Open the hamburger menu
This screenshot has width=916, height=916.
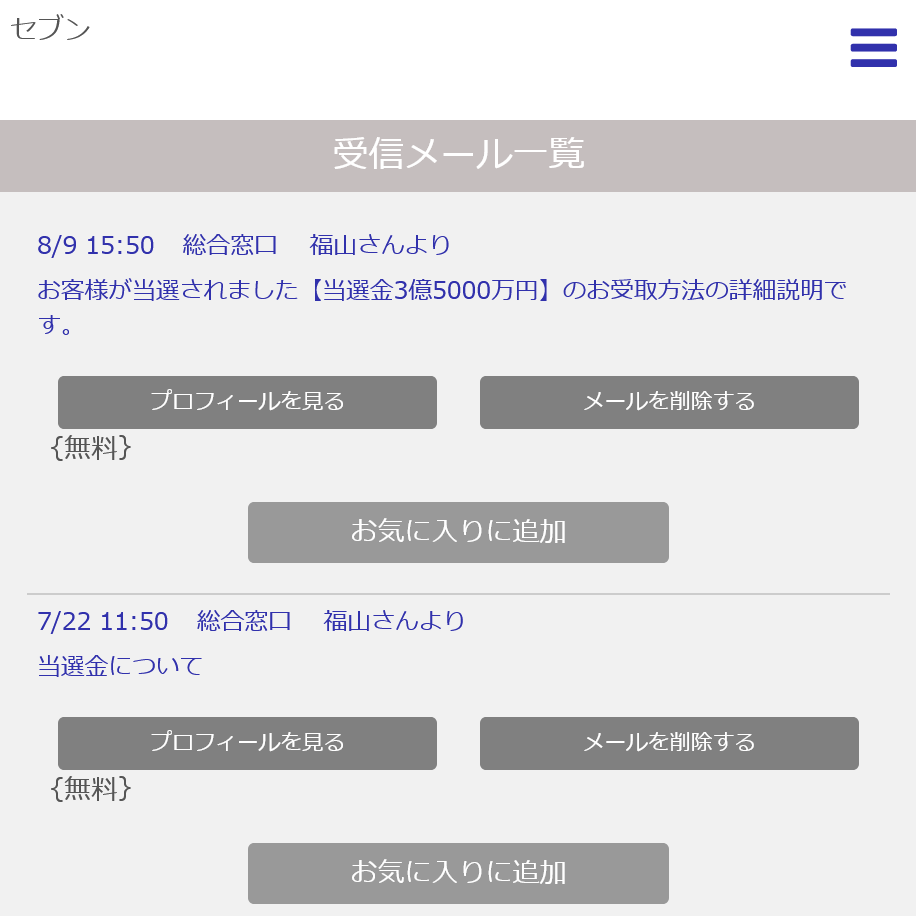(x=873, y=48)
